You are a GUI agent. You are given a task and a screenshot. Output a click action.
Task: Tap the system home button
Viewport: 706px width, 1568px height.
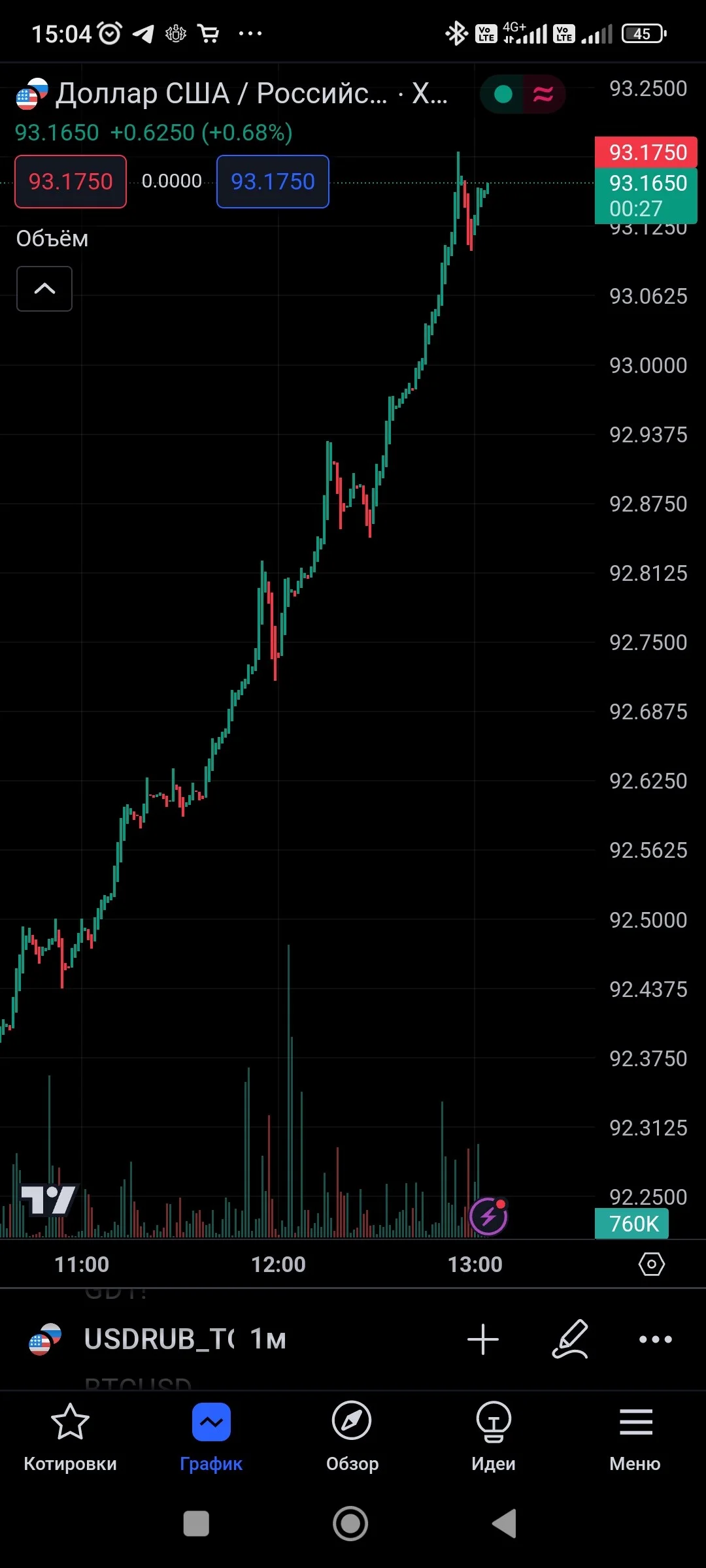pos(351,1524)
